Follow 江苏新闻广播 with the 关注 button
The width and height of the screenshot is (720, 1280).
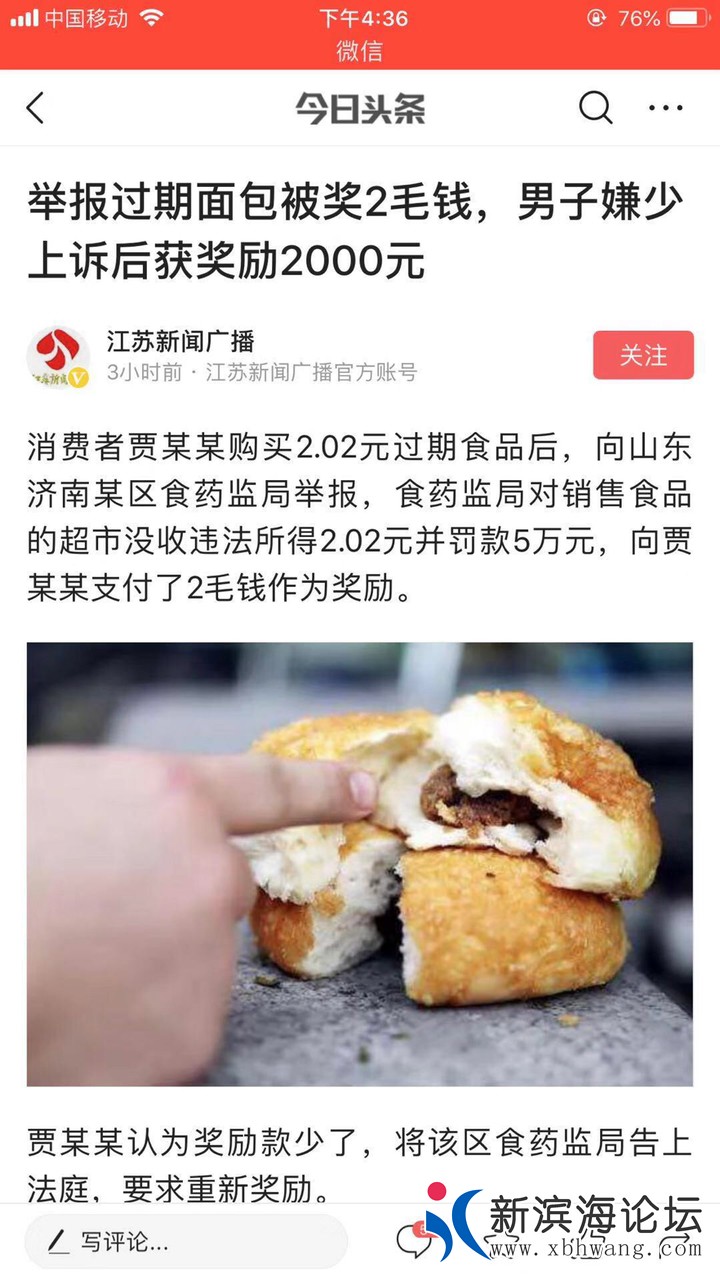click(643, 355)
